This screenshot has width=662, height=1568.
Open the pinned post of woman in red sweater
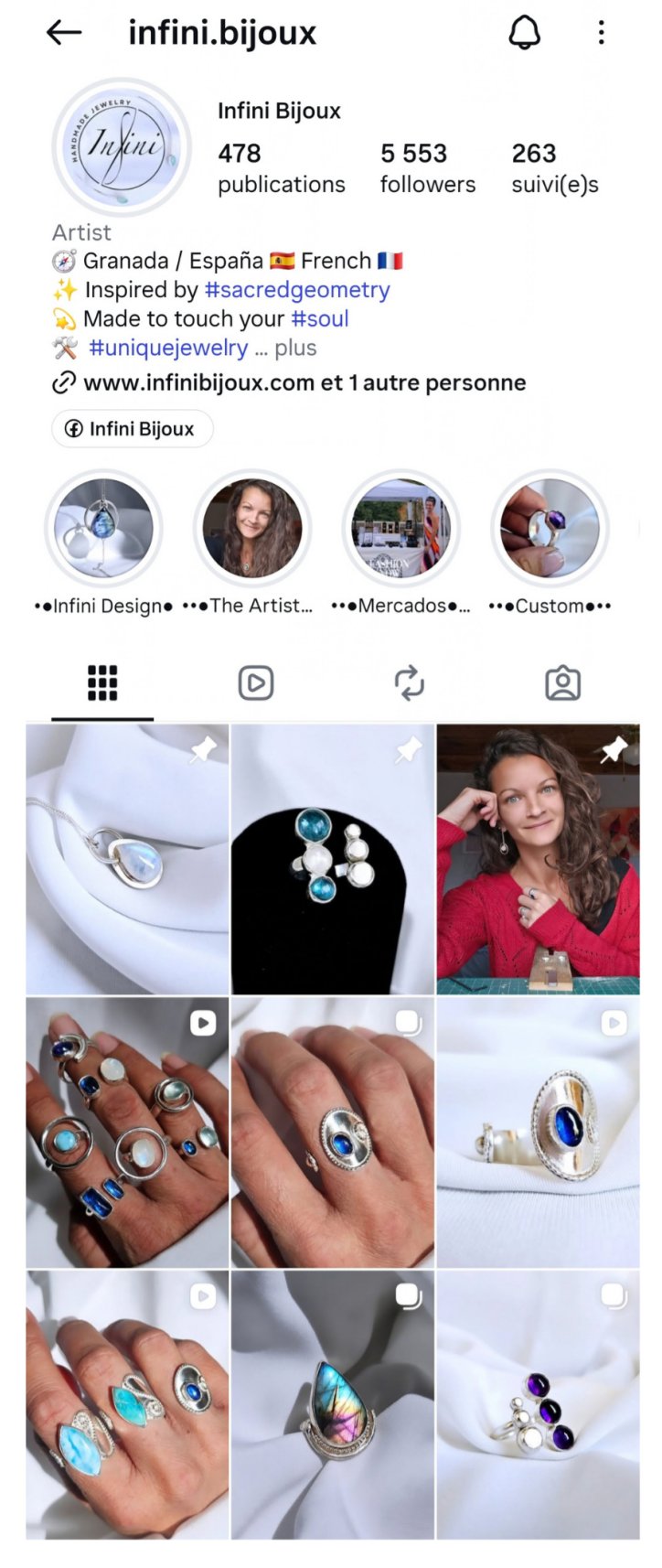(x=538, y=859)
